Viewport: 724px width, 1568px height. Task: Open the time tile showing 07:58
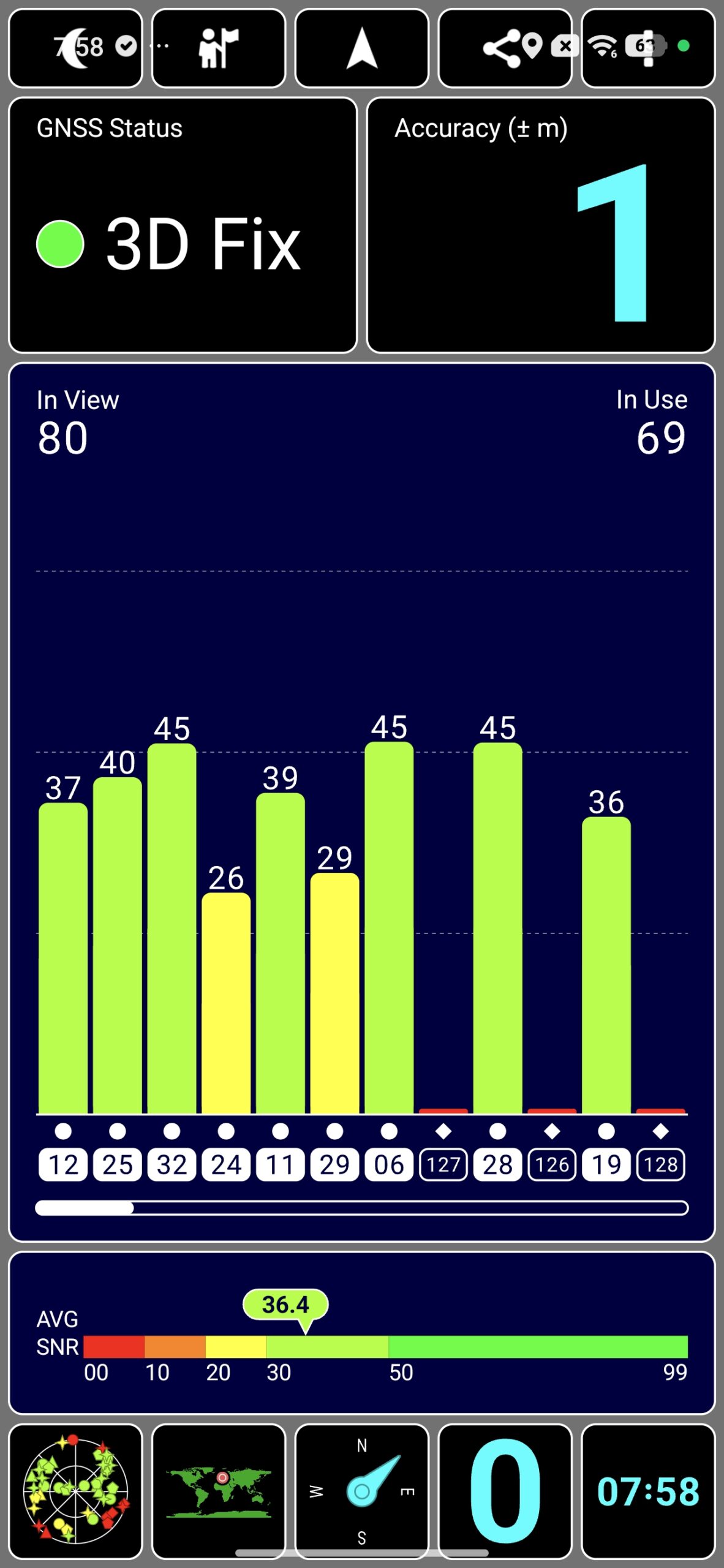tap(648, 1491)
